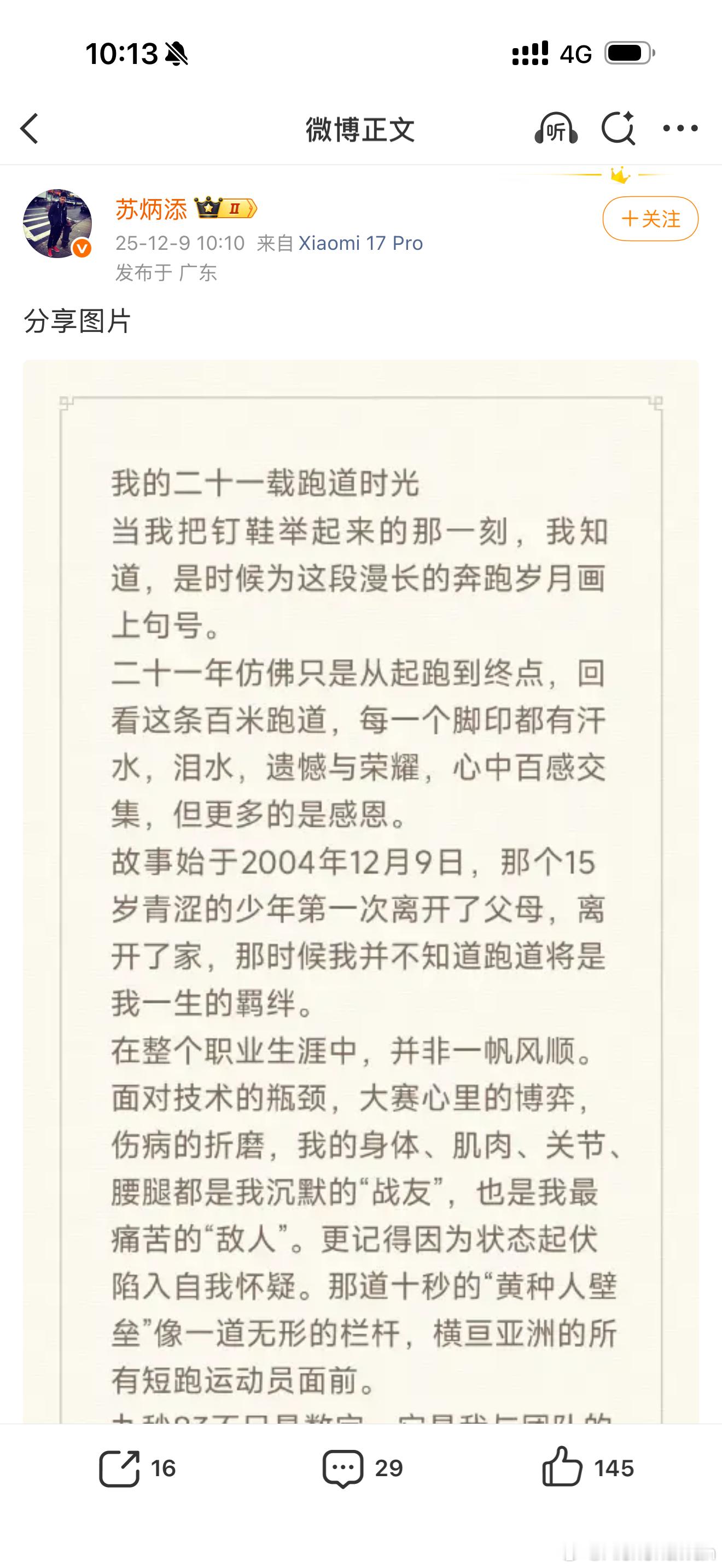Tap the battery indicator in the status bar
The image size is (722, 1568).
pos(625,55)
